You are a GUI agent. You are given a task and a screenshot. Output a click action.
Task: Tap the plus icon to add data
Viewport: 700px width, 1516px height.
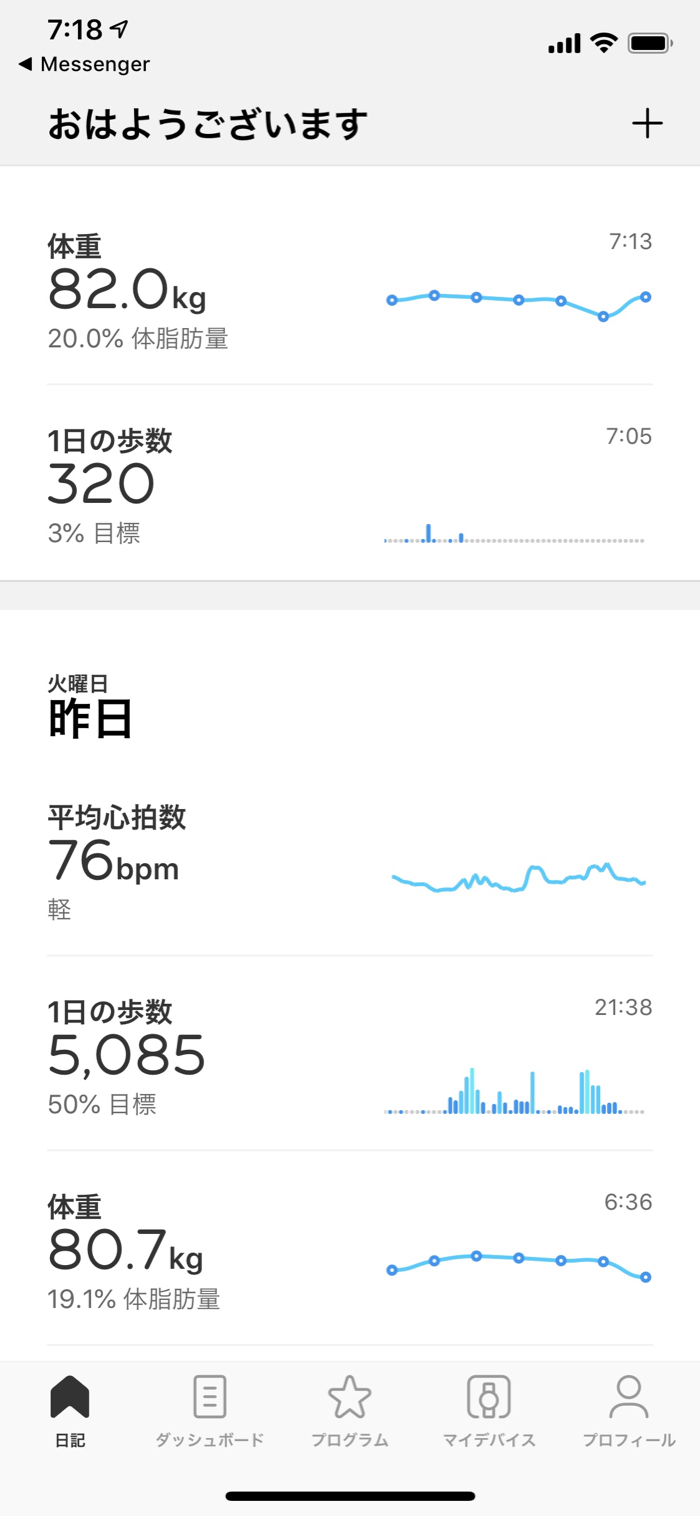(647, 124)
